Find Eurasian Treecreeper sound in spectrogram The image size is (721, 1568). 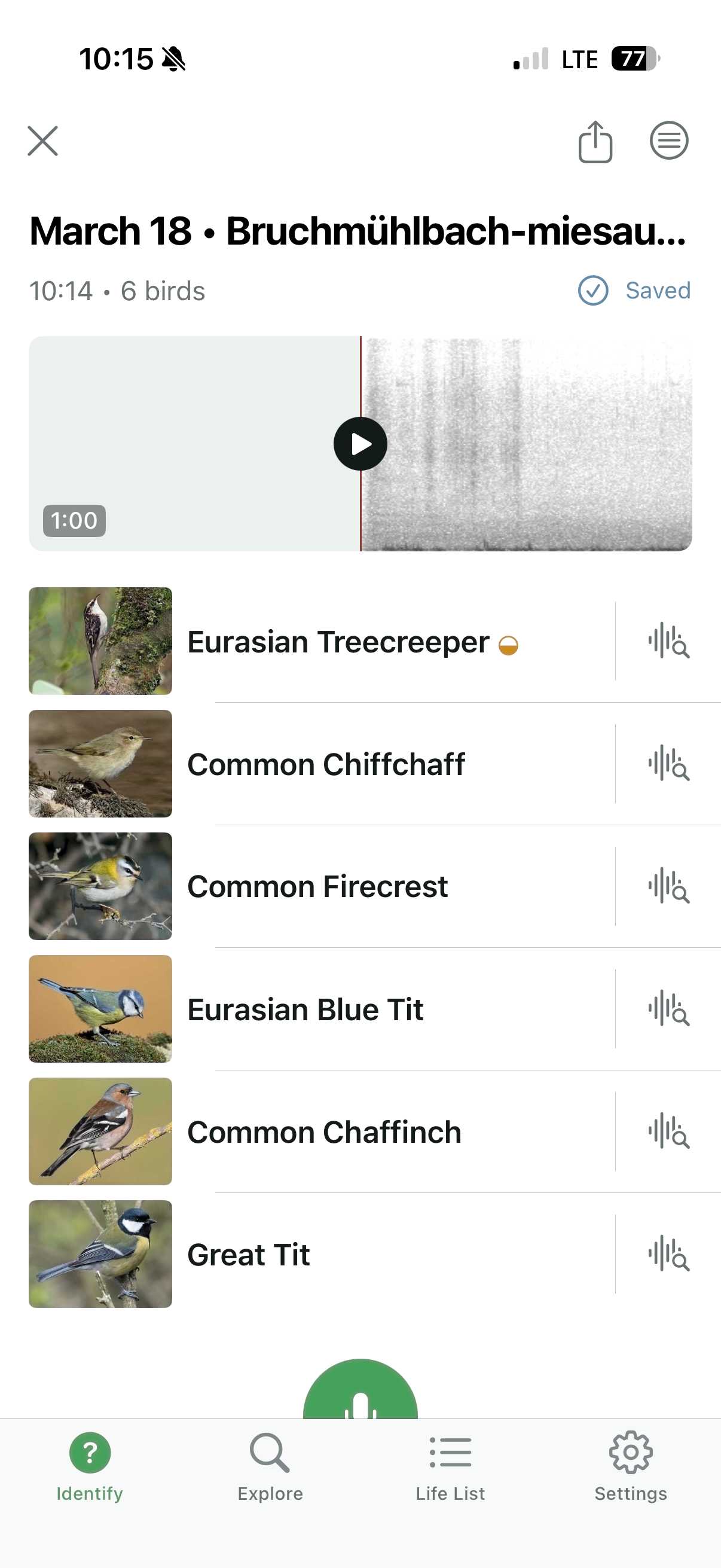(x=668, y=641)
